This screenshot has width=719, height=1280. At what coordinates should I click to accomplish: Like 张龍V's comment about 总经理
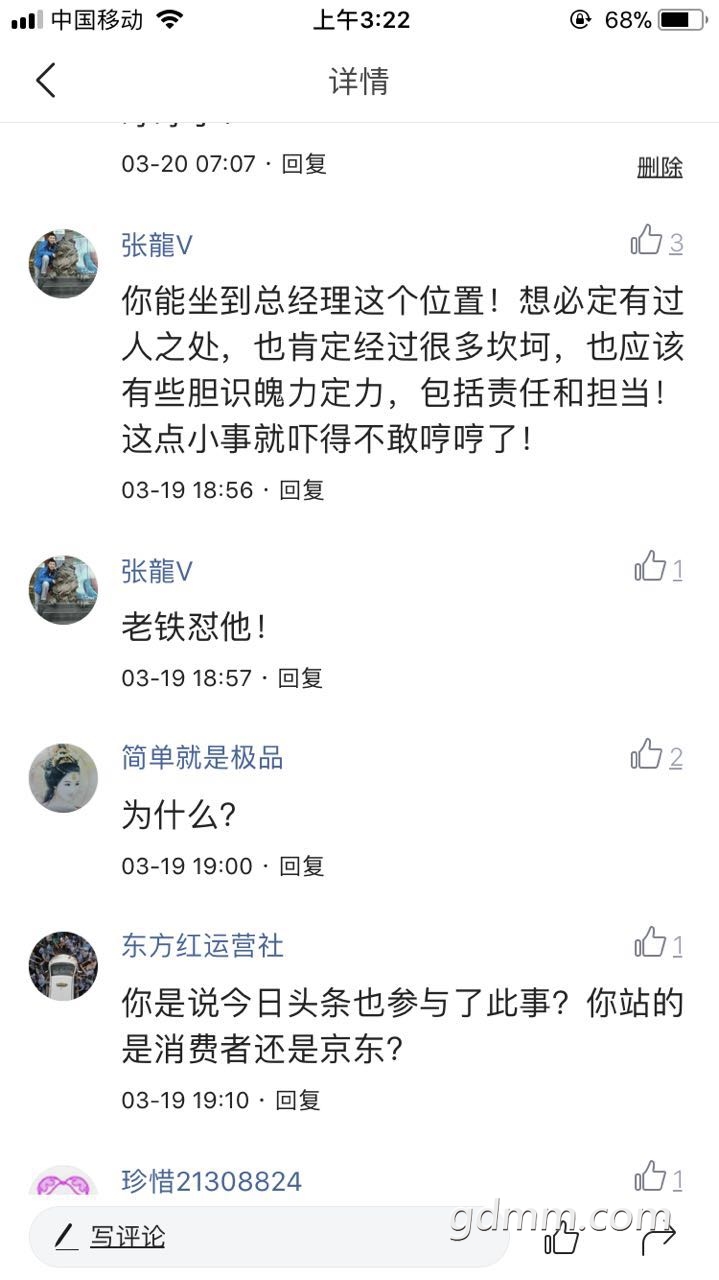click(x=648, y=241)
